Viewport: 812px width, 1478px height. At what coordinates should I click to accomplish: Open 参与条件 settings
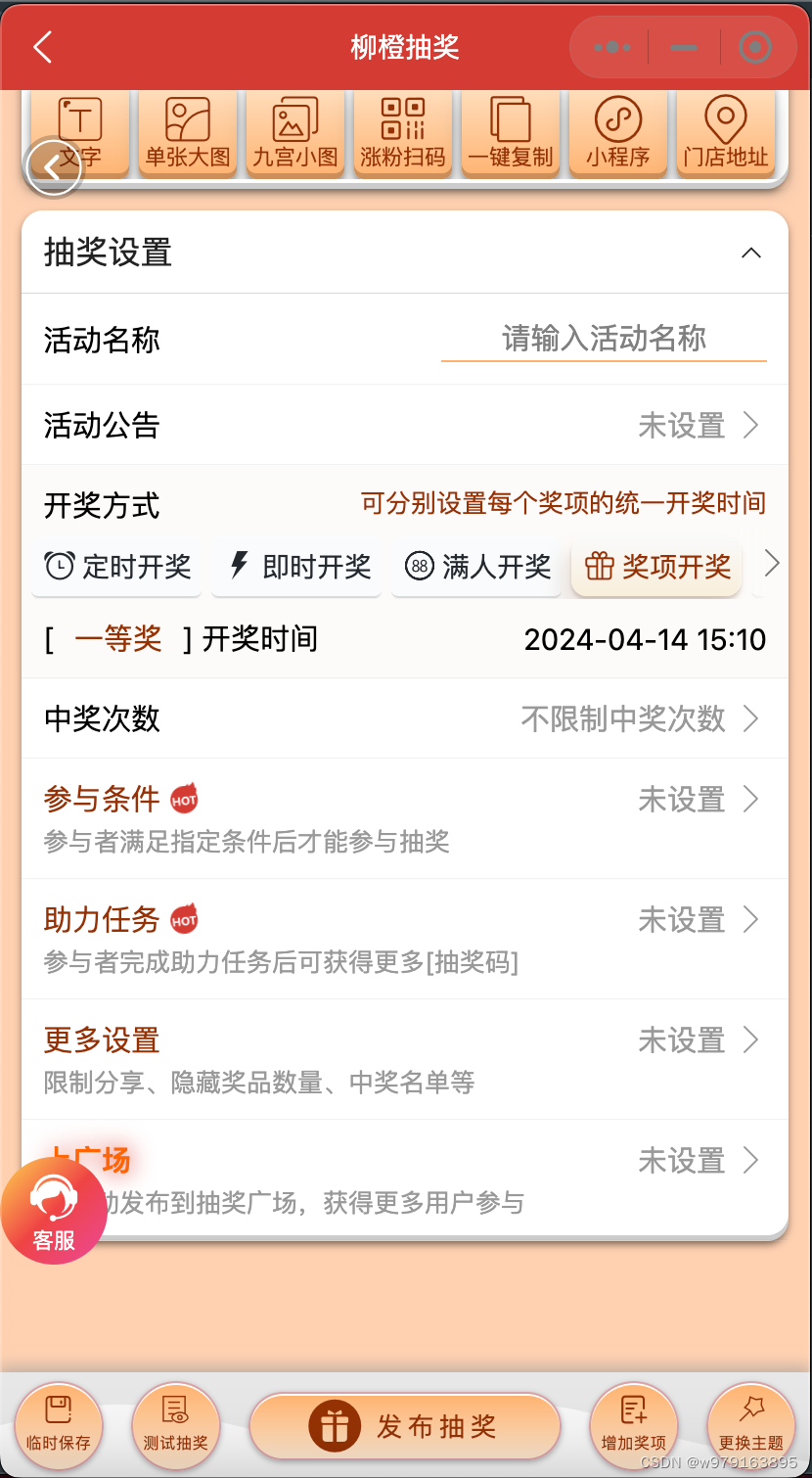[405, 818]
